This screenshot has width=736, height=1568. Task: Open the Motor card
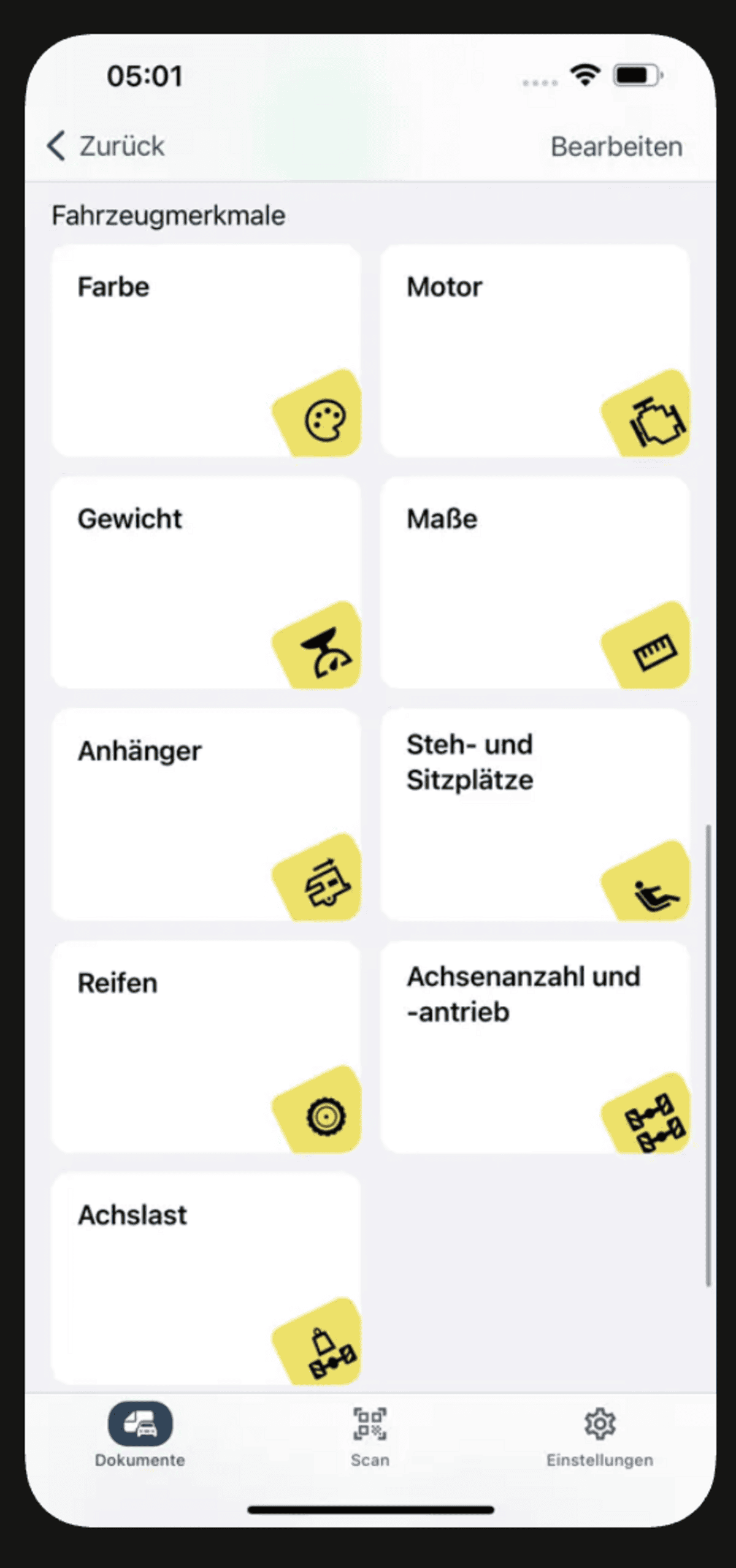[535, 351]
